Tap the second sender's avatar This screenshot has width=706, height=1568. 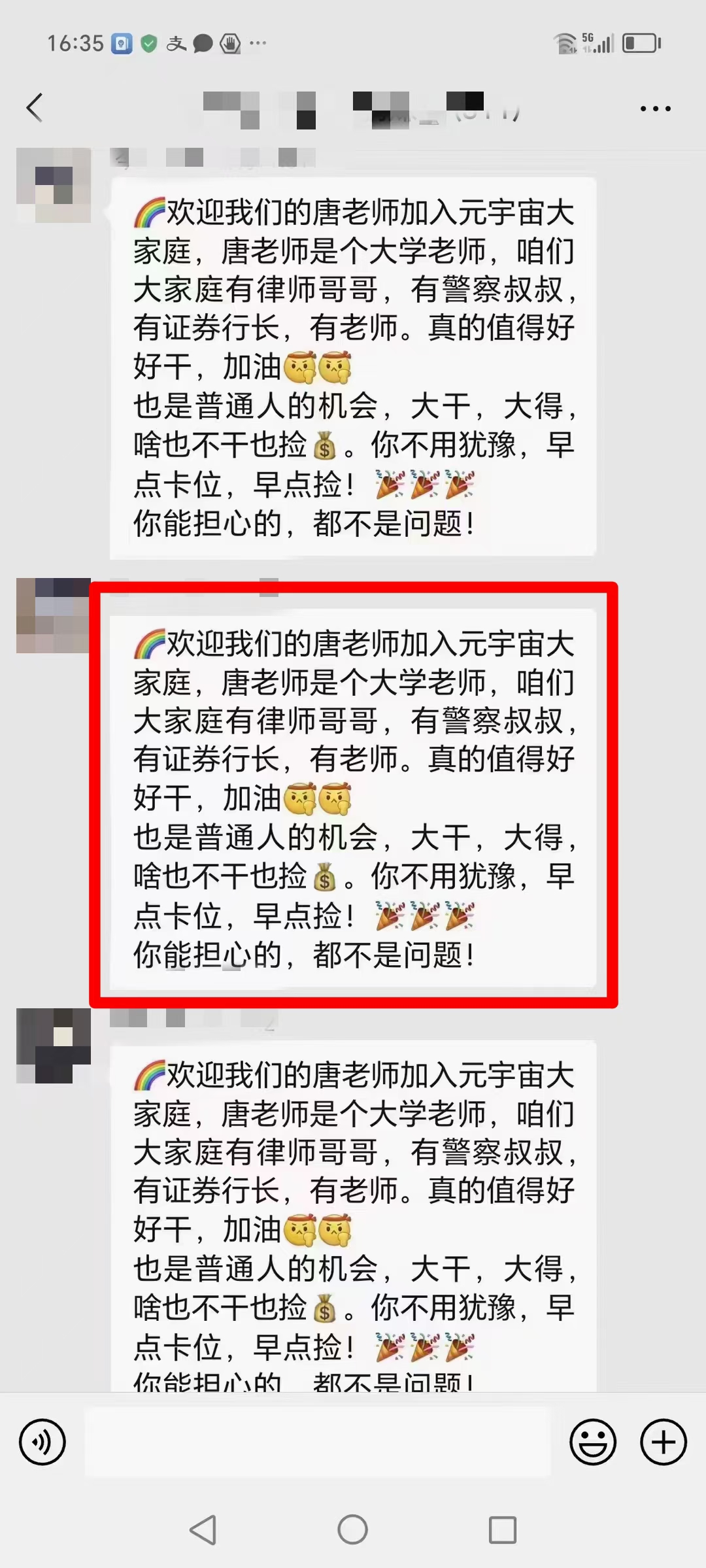pyautogui.click(x=54, y=615)
